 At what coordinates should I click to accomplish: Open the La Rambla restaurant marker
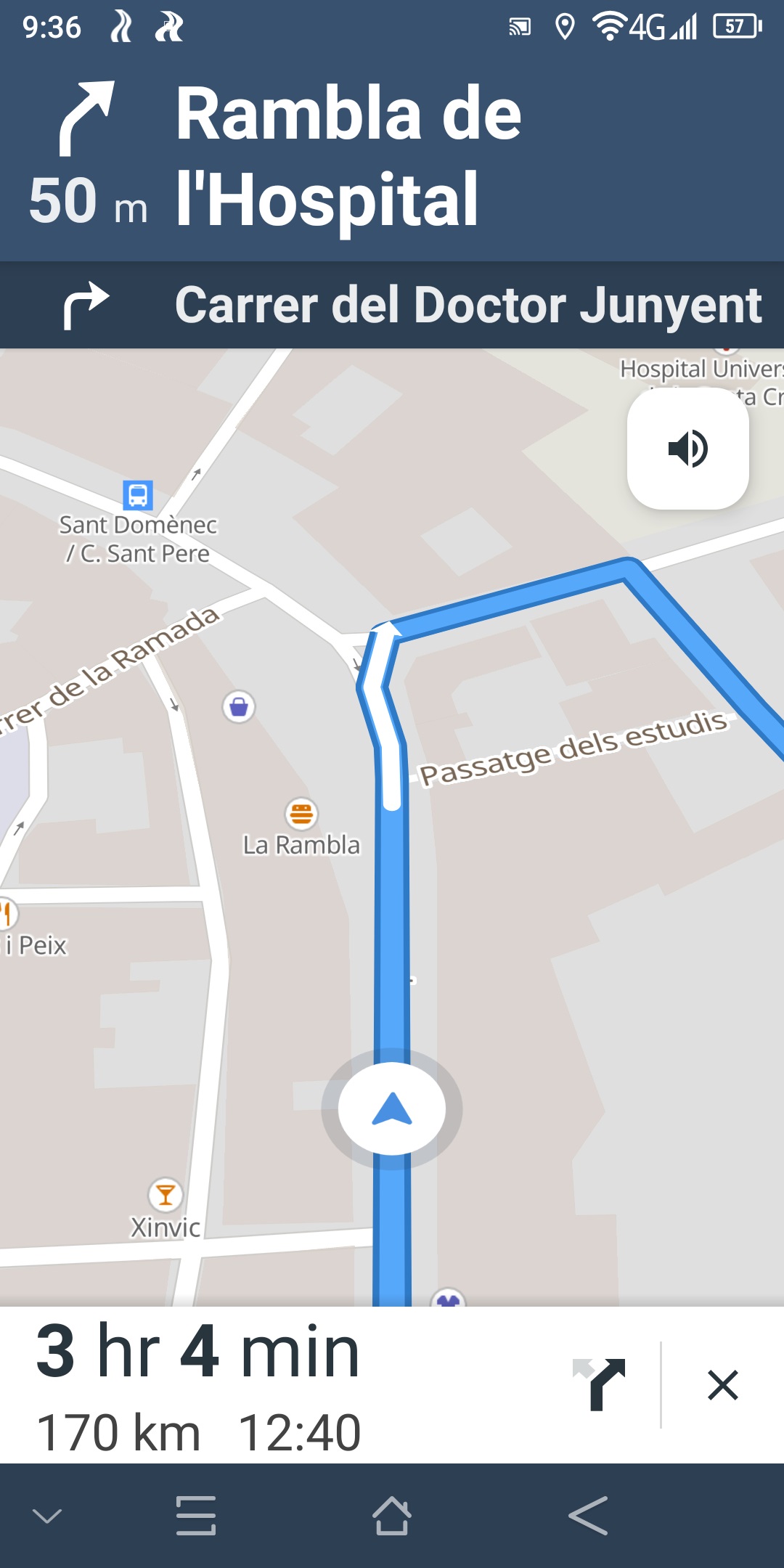(301, 814)
